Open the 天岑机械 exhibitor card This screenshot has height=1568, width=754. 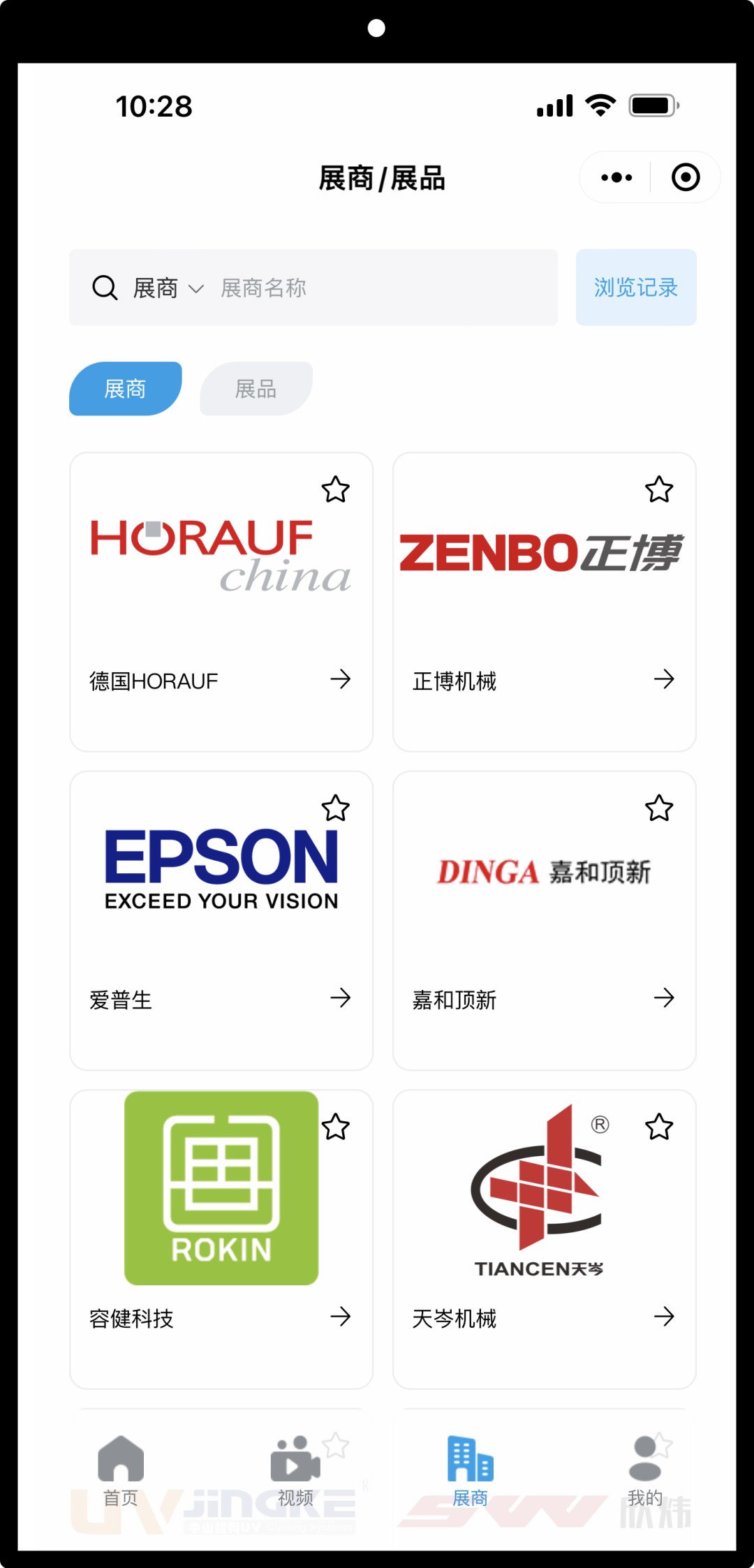pos(544,1317)
